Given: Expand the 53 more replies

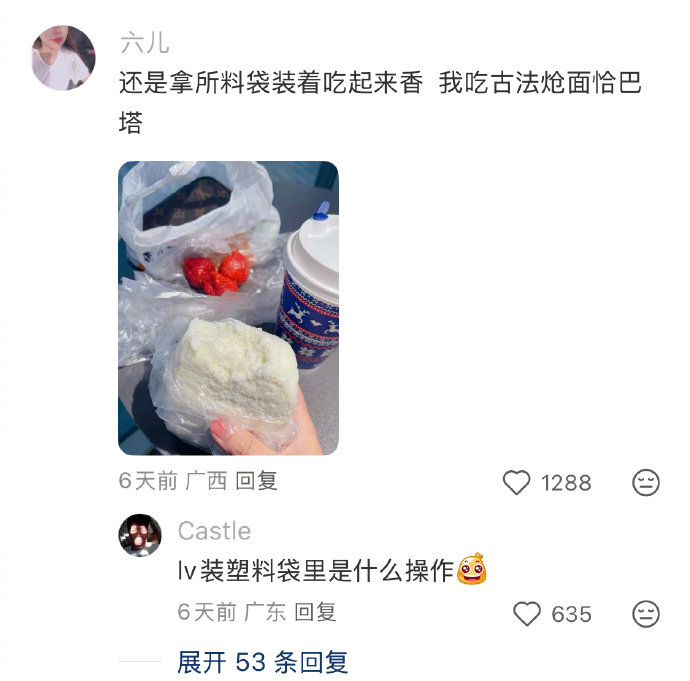Looking at the screenshot, I should 262,661.
